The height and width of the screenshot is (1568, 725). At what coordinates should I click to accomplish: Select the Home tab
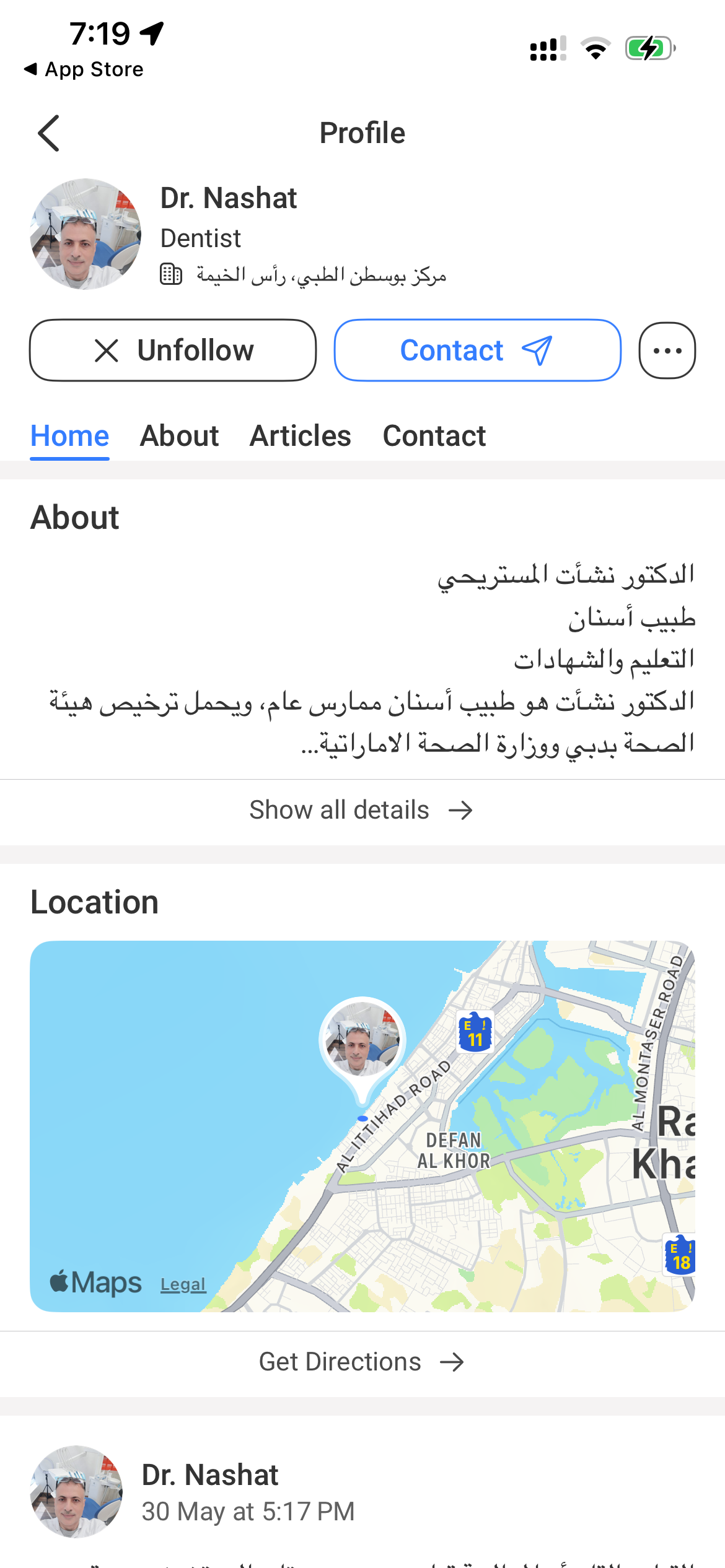[x=70, y=436]
